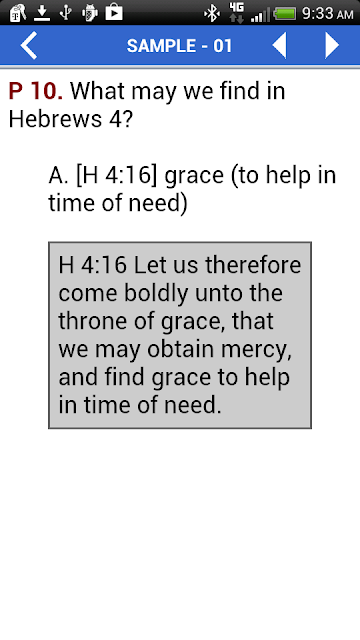Advance to the next question
Viewport: 360px width, 640px height.
pos(332,45)
